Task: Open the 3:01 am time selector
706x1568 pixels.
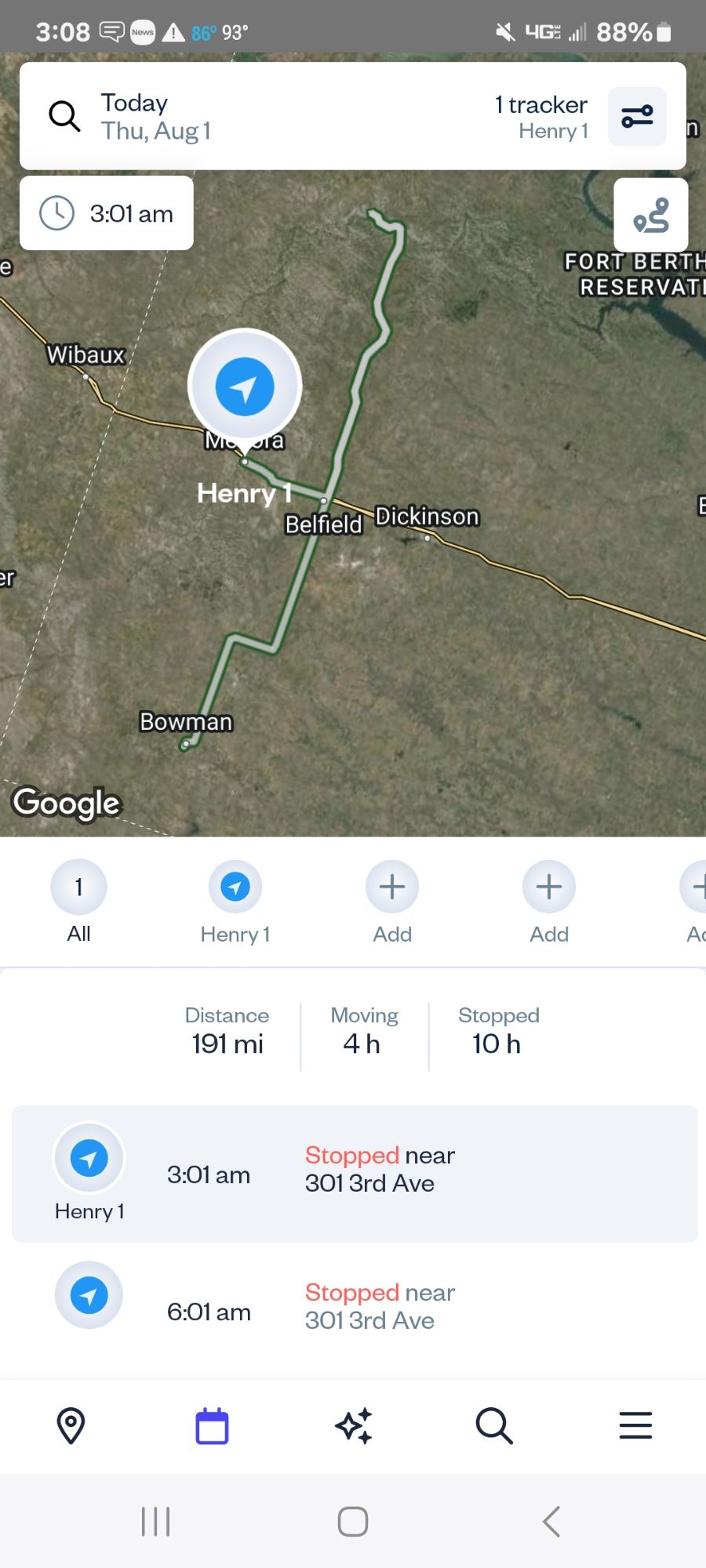Action: [x=107, y=213]
